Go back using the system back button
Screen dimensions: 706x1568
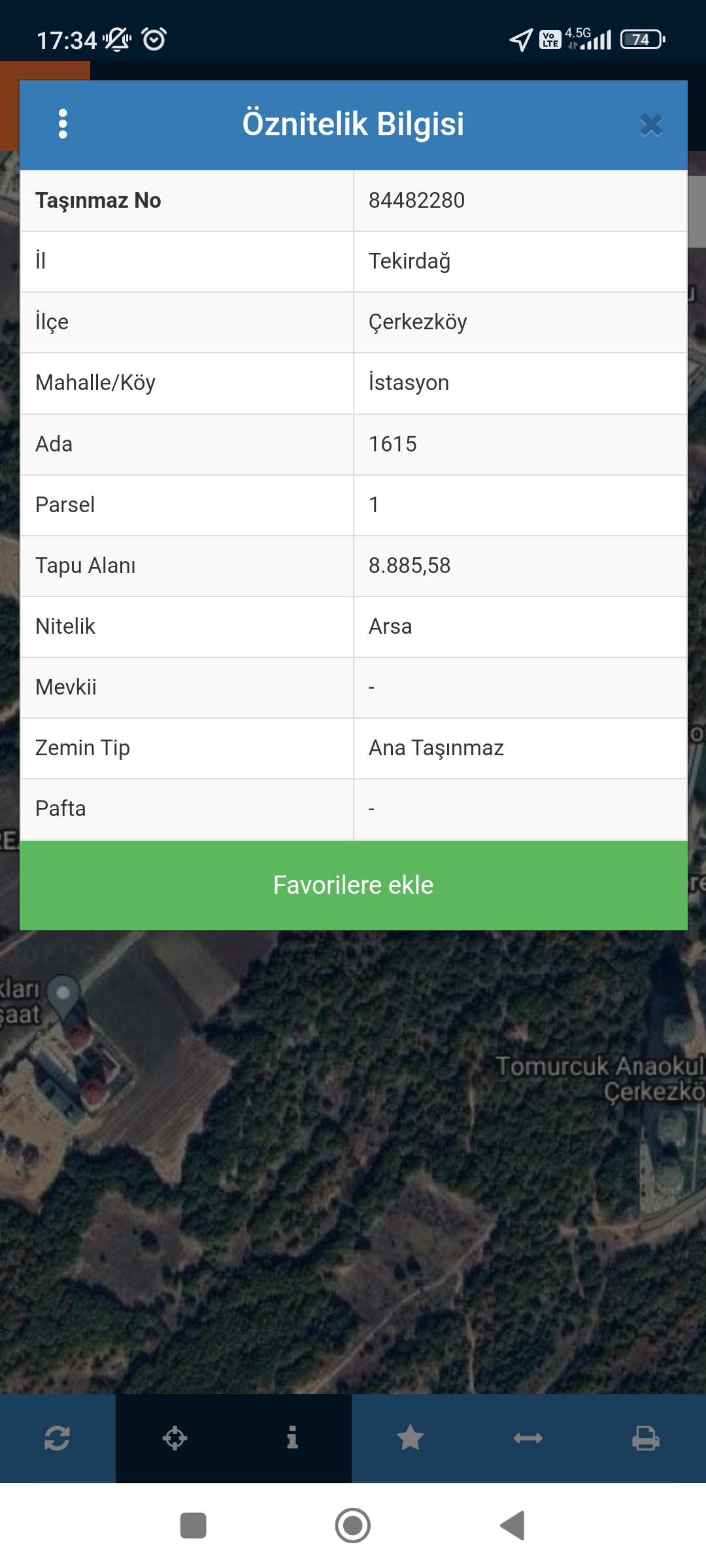(513, 1526)
